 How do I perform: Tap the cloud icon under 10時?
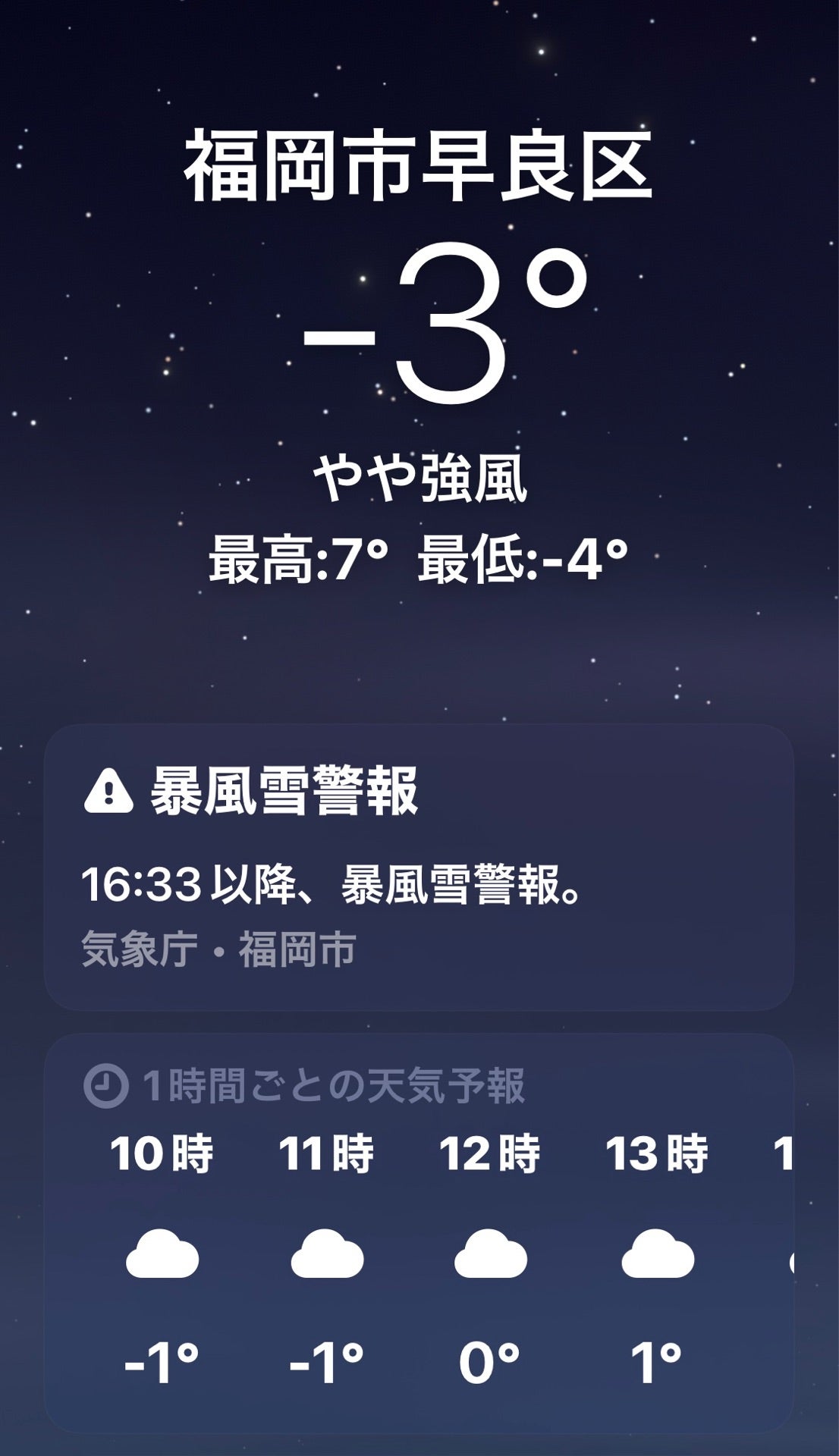[163, 1255]
